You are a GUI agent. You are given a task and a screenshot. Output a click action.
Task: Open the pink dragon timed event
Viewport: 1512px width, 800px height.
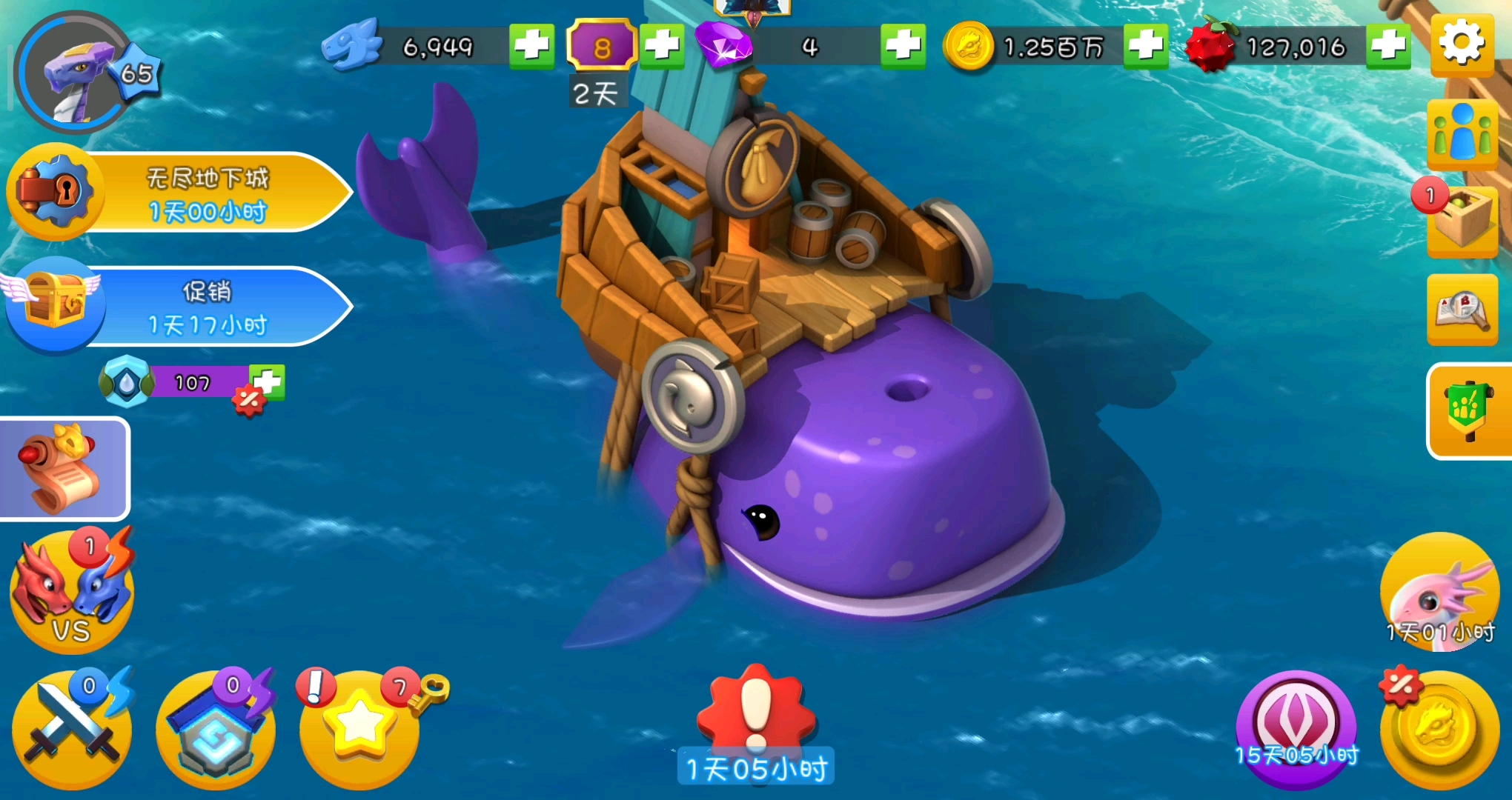[x=1439, y=593]
